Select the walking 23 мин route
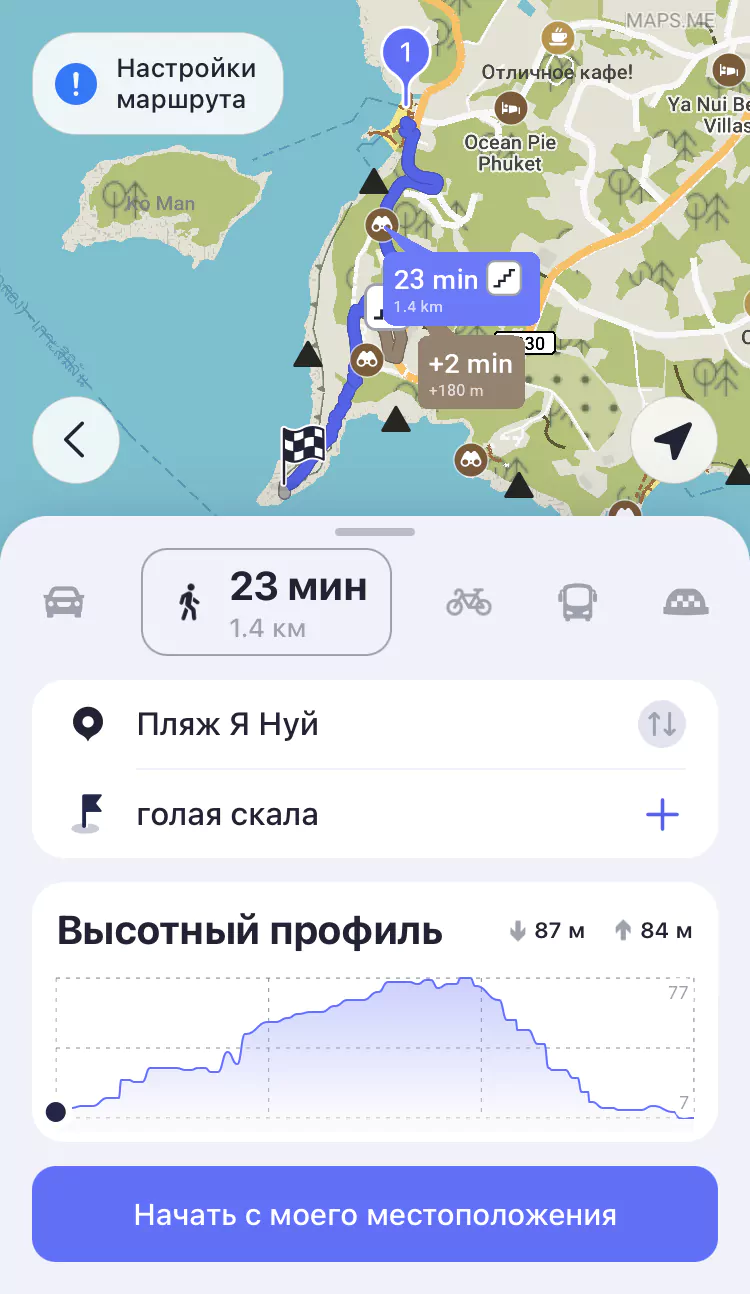 266,602
